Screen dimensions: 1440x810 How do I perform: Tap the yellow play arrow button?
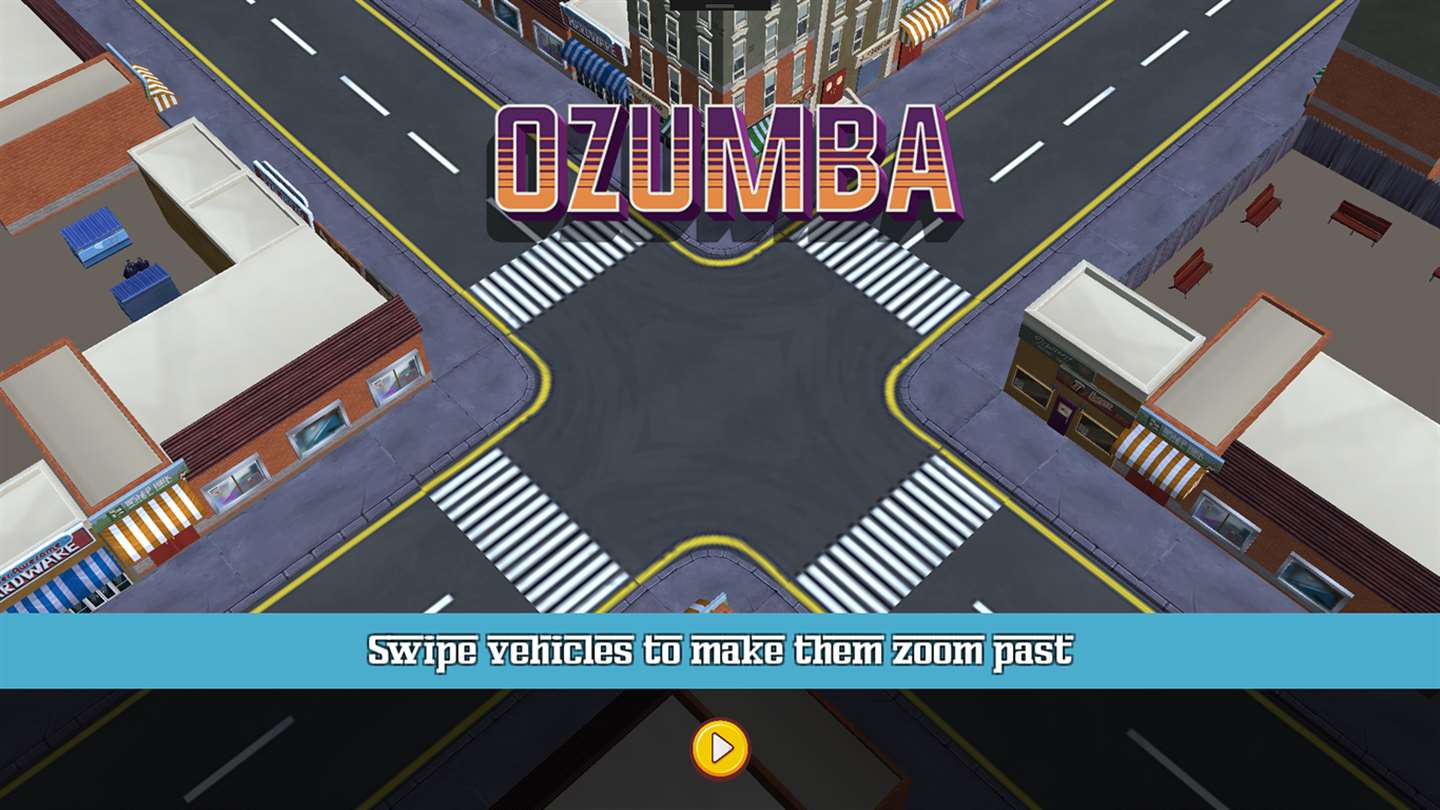coord(720,748)
